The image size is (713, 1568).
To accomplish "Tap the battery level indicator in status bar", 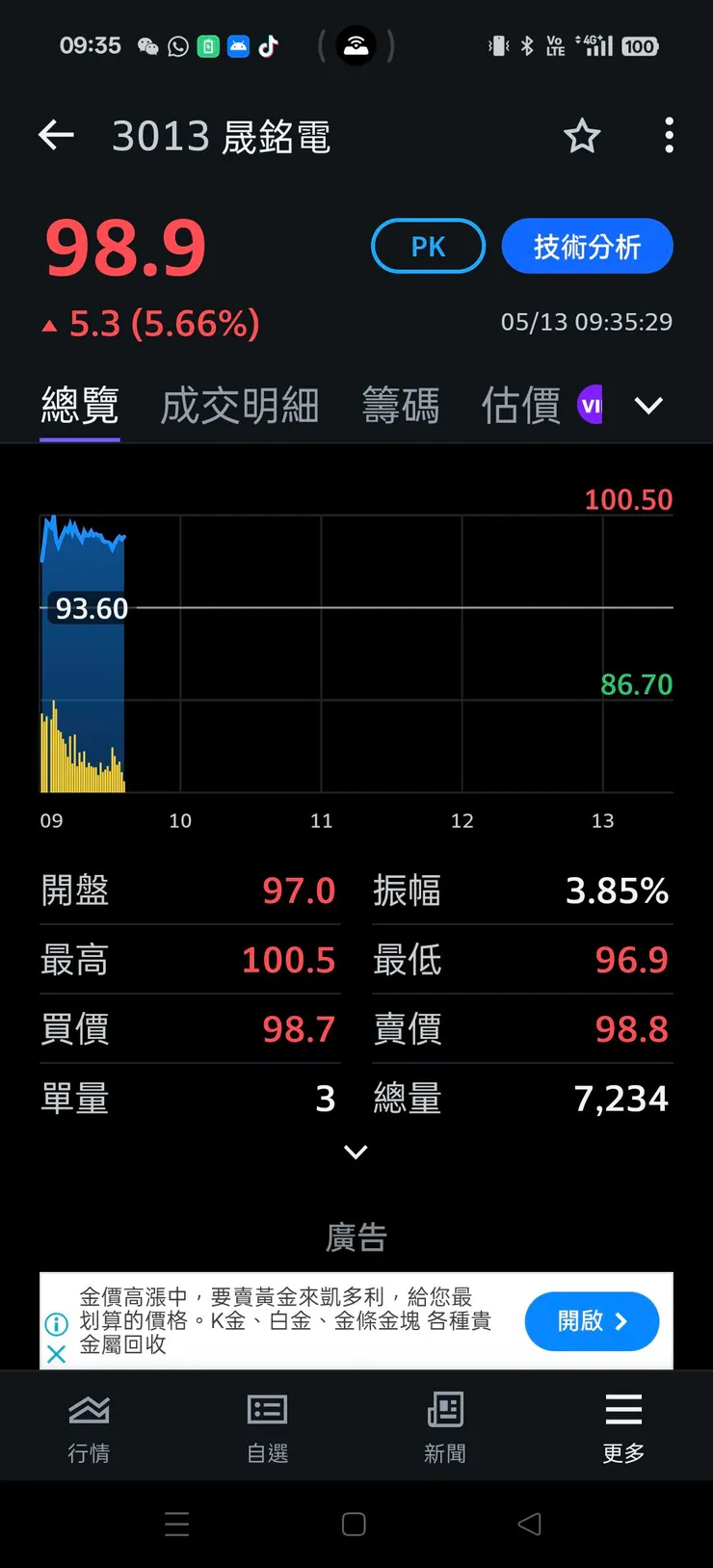I will click(639, 45).
